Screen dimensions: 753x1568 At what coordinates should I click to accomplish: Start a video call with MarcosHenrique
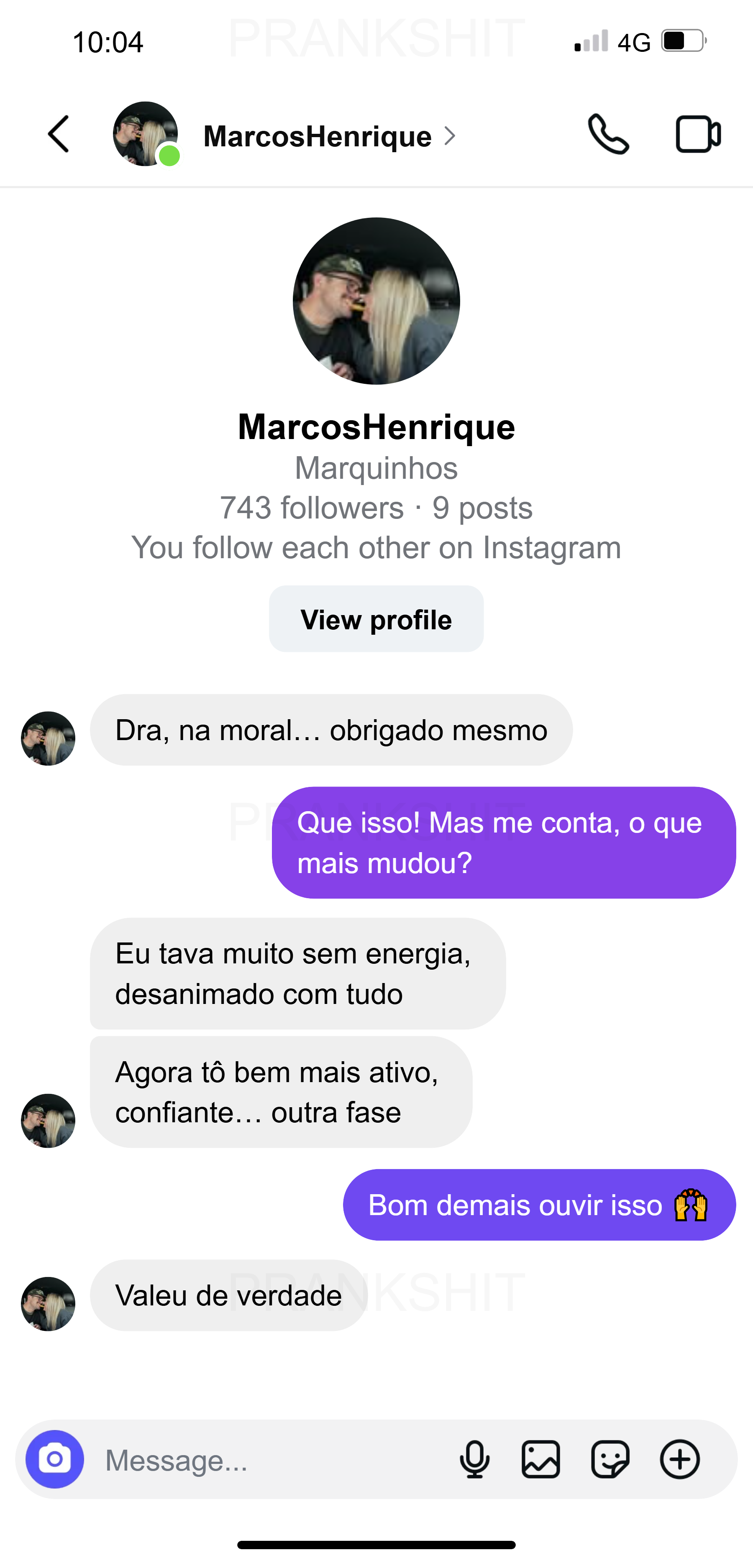pyautogui.click(x=697, y=135)
